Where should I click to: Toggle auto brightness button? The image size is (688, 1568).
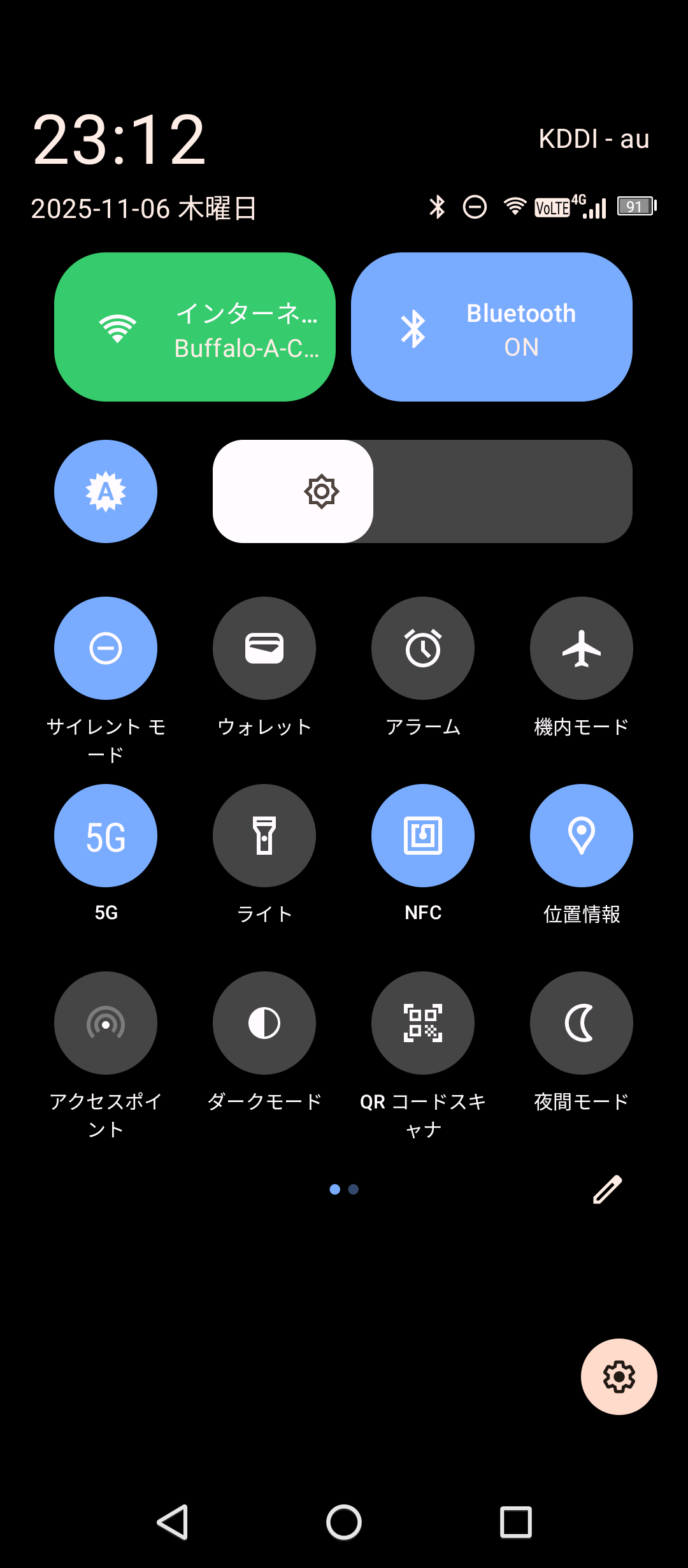[106, 491]
